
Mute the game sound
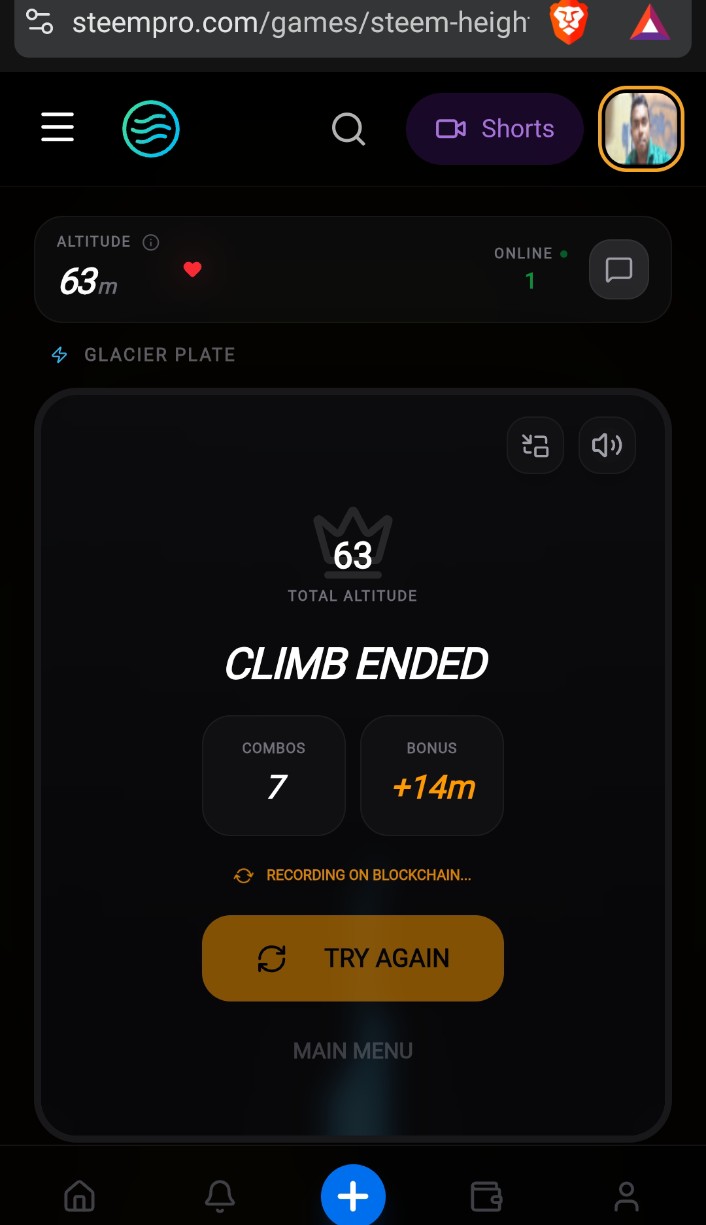pos(607,445)
